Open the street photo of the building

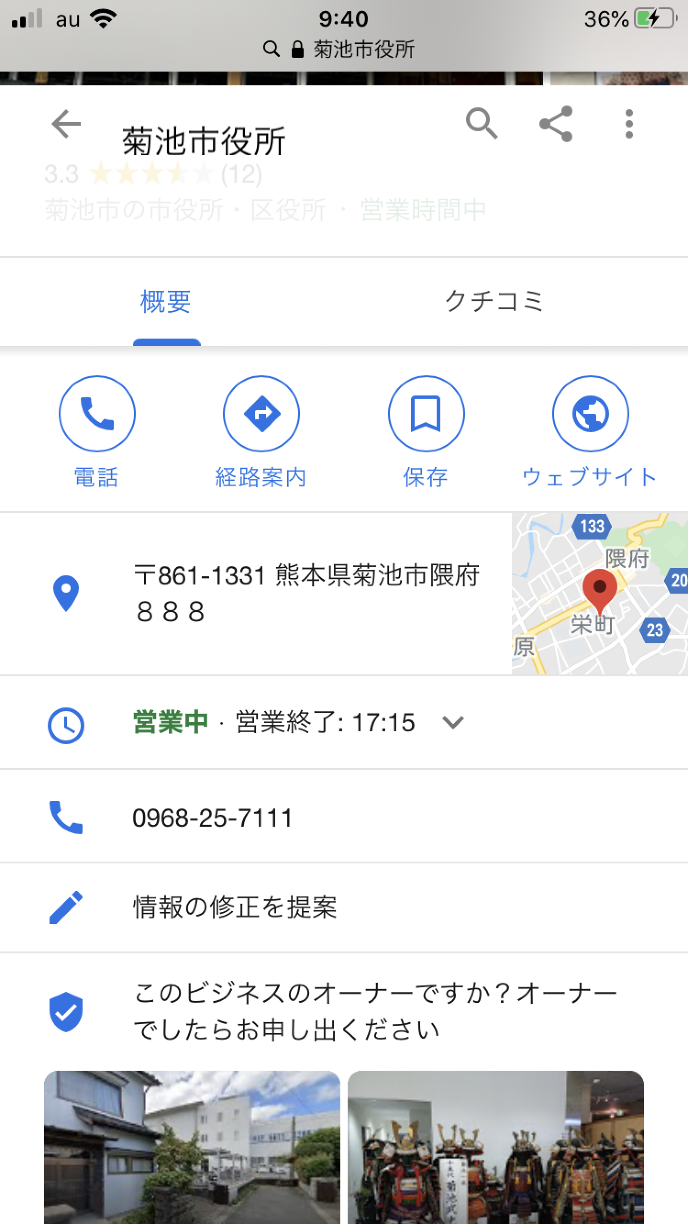192,1146
